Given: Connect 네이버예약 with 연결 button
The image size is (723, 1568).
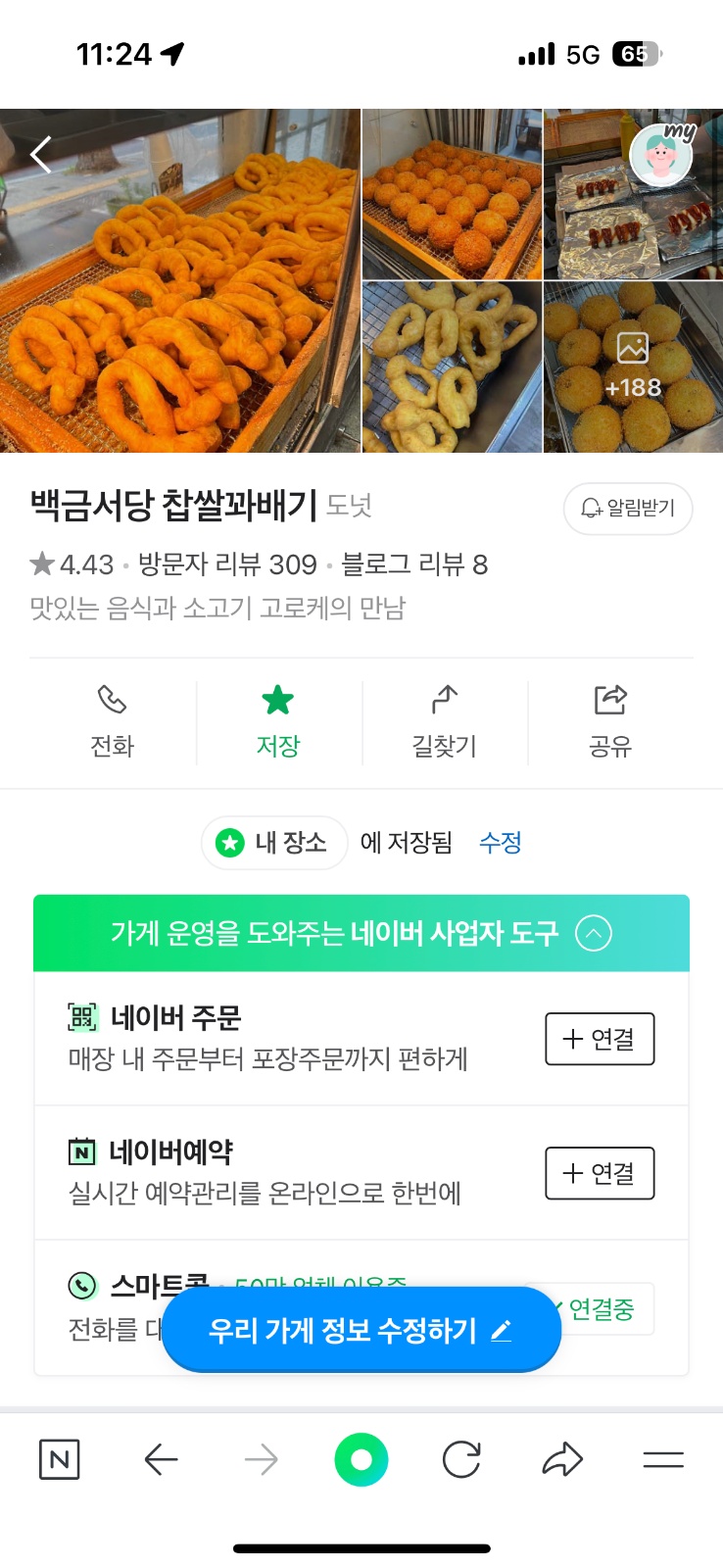Looking at the screenshot, I should click(x=600, y=1173).
